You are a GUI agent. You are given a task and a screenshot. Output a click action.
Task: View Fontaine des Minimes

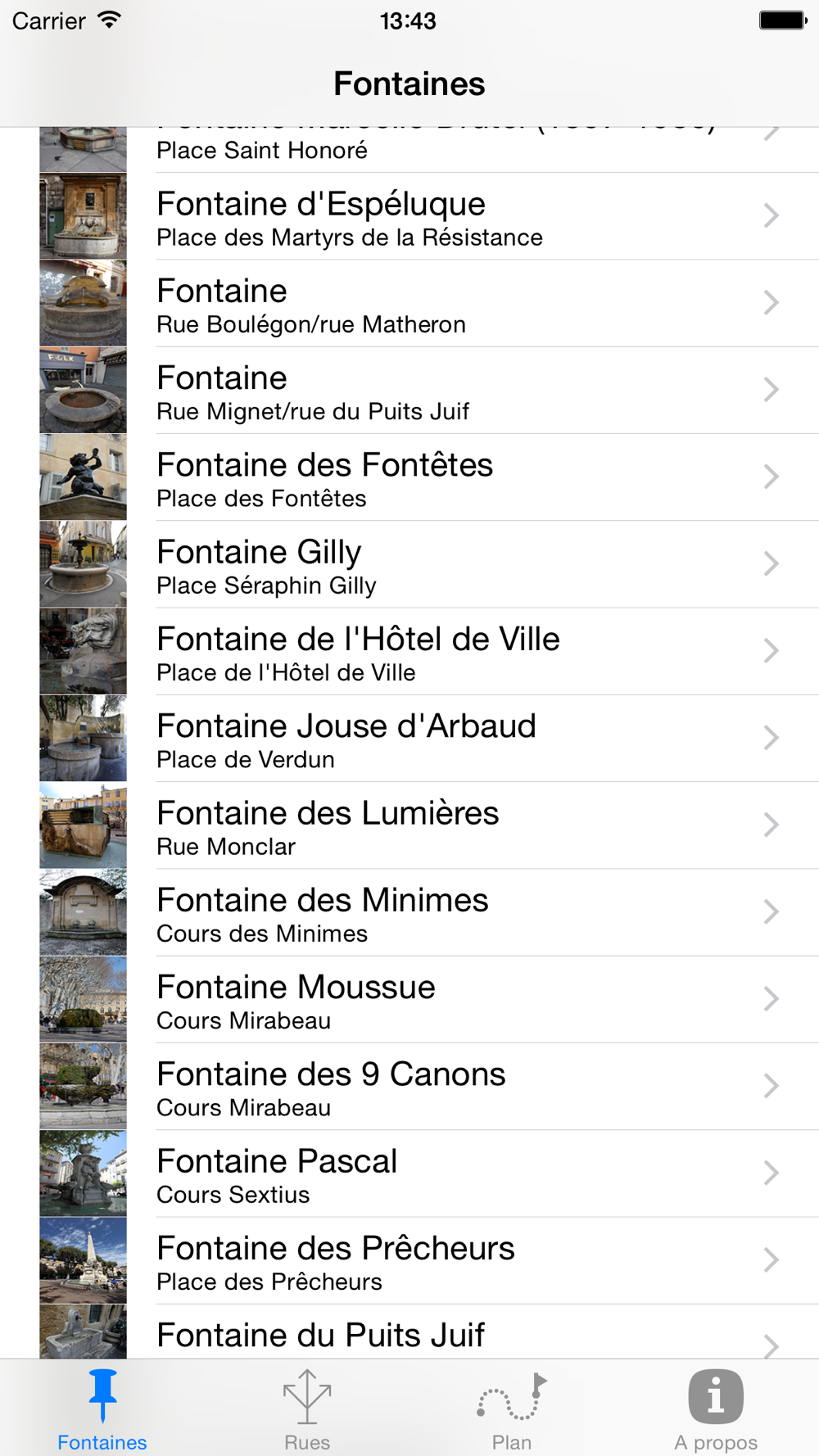[409, 912]
